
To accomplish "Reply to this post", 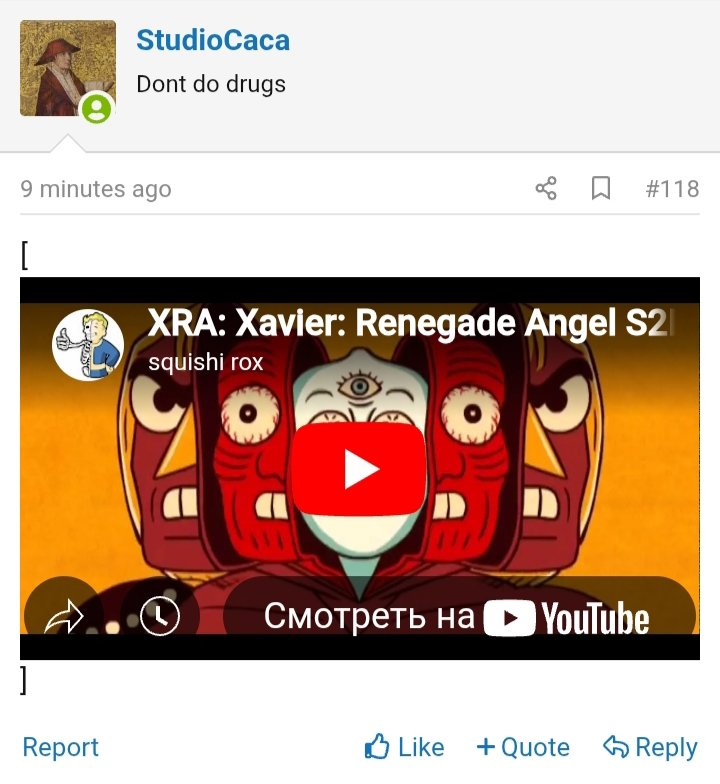I will click(x=650, y=747).
